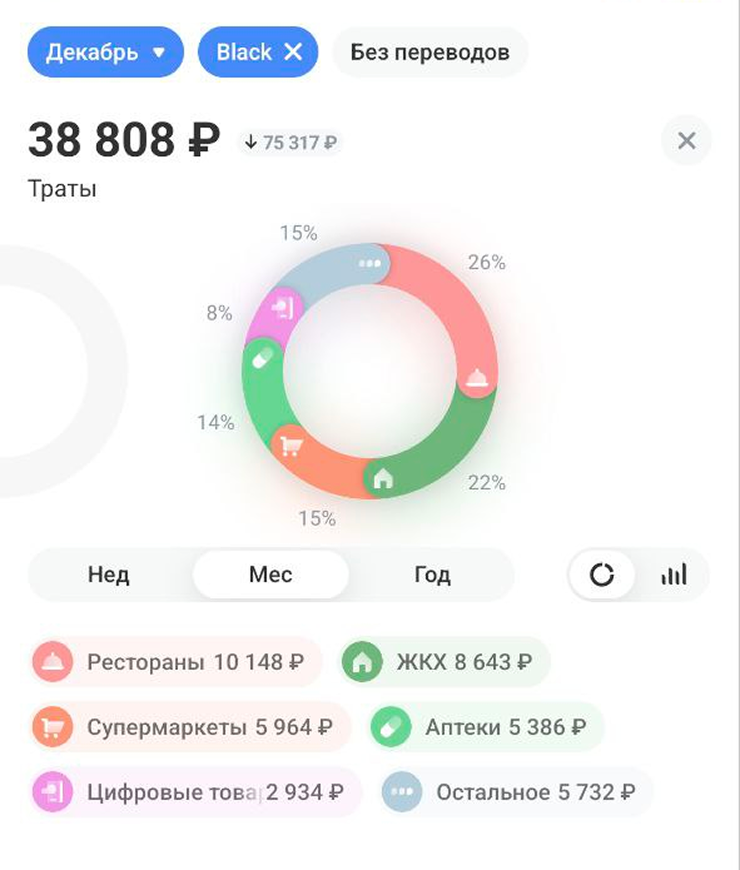Switch to the Нед period tab
Viewport: 740px width, 870px height.
click(x=109, y=575)
